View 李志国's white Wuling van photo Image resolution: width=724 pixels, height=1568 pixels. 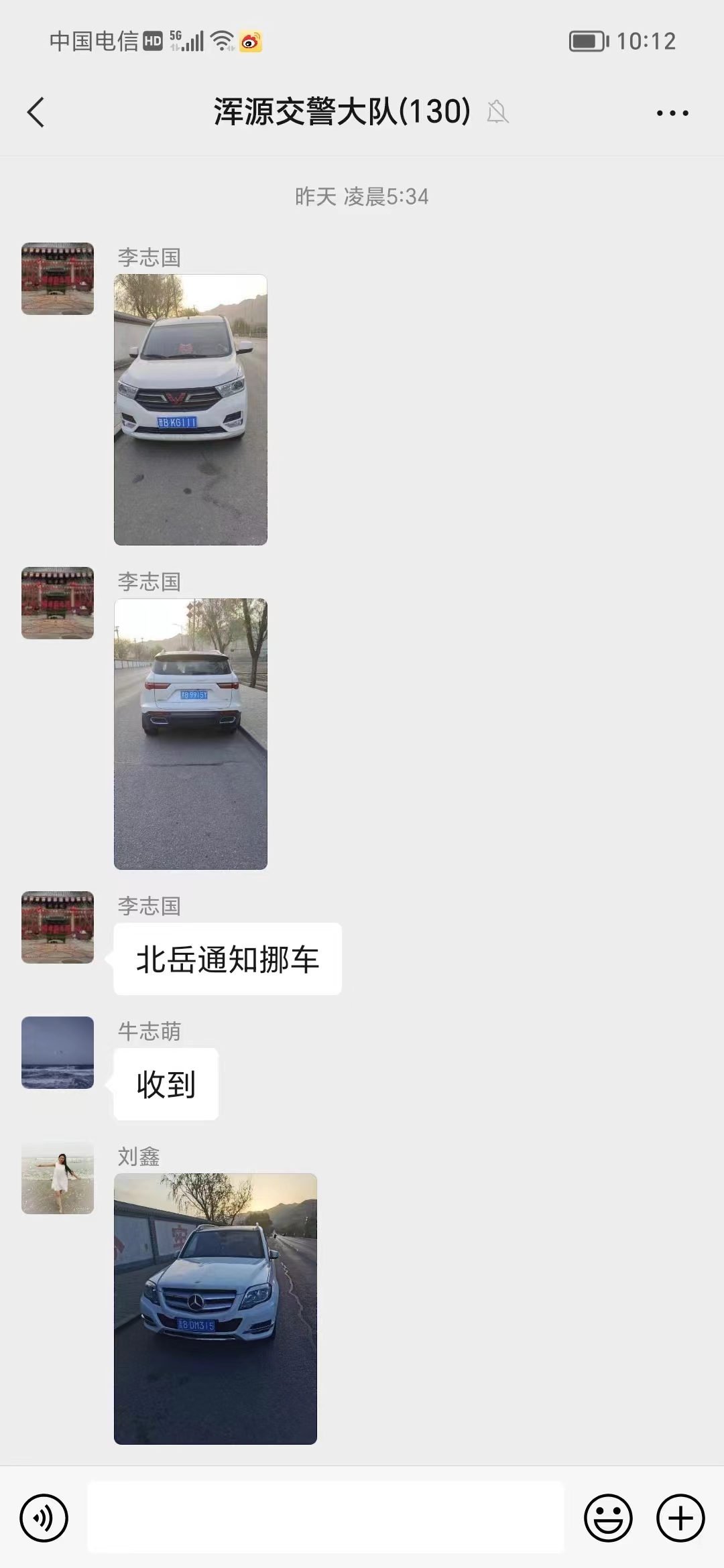click(190, 409)
